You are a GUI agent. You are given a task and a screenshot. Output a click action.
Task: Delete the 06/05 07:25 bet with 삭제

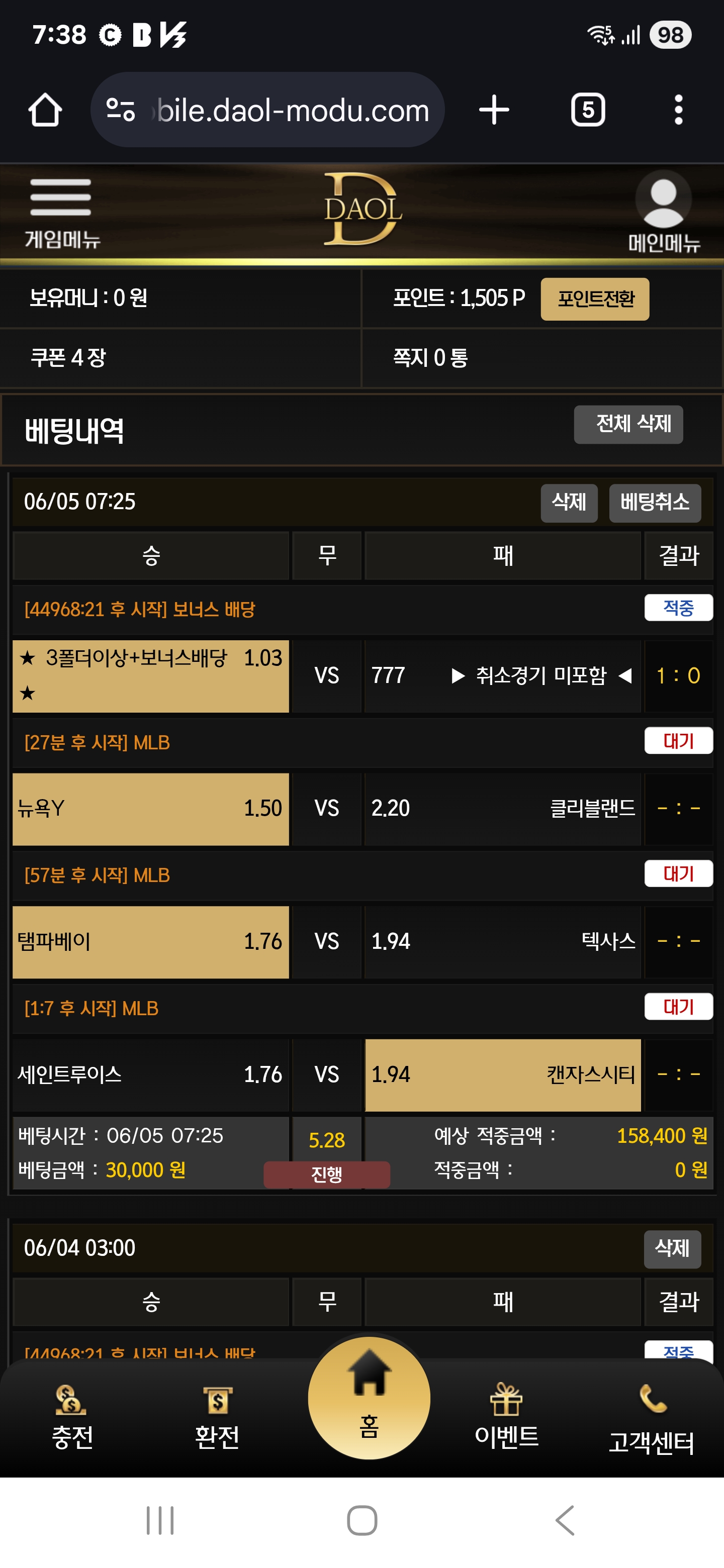click(568, 503)
